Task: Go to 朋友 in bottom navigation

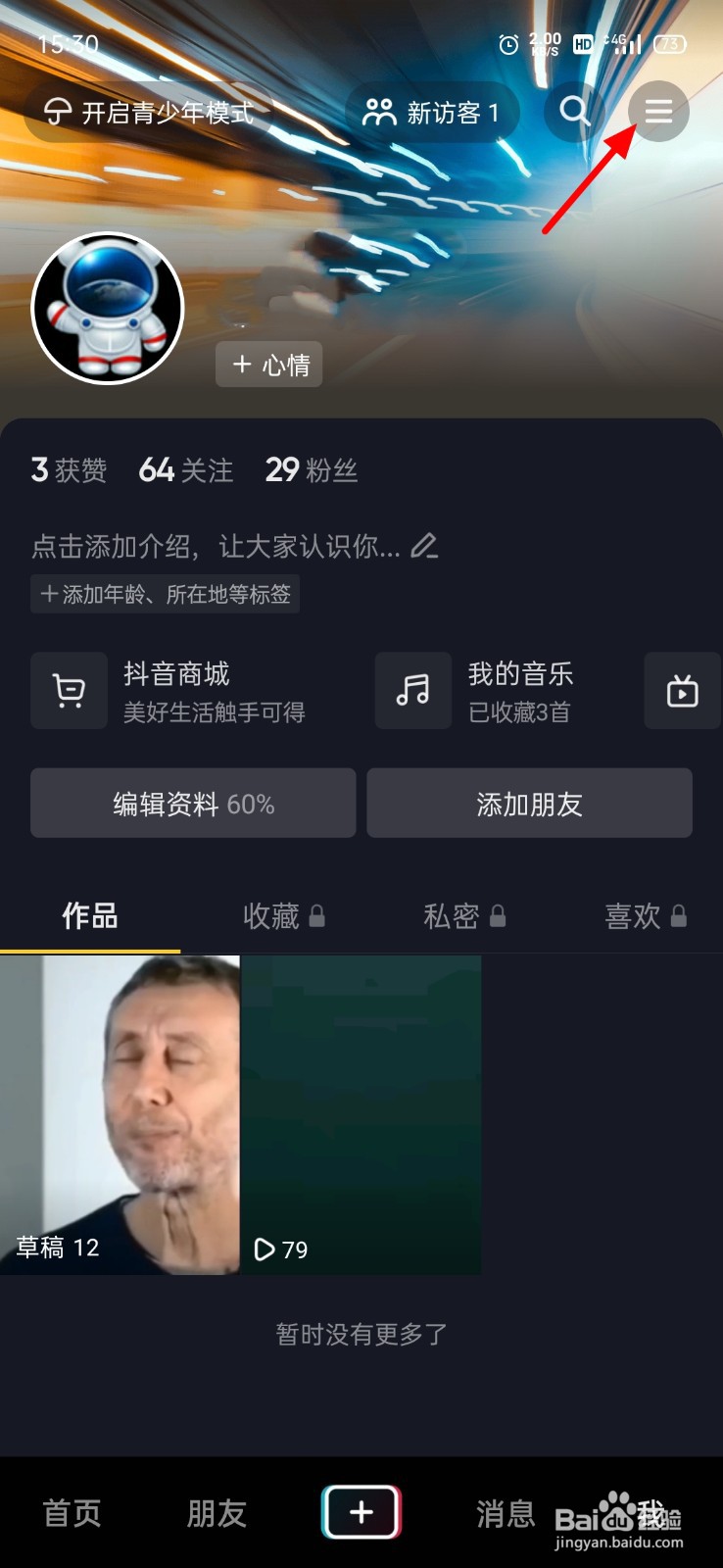Action: 216,1512
